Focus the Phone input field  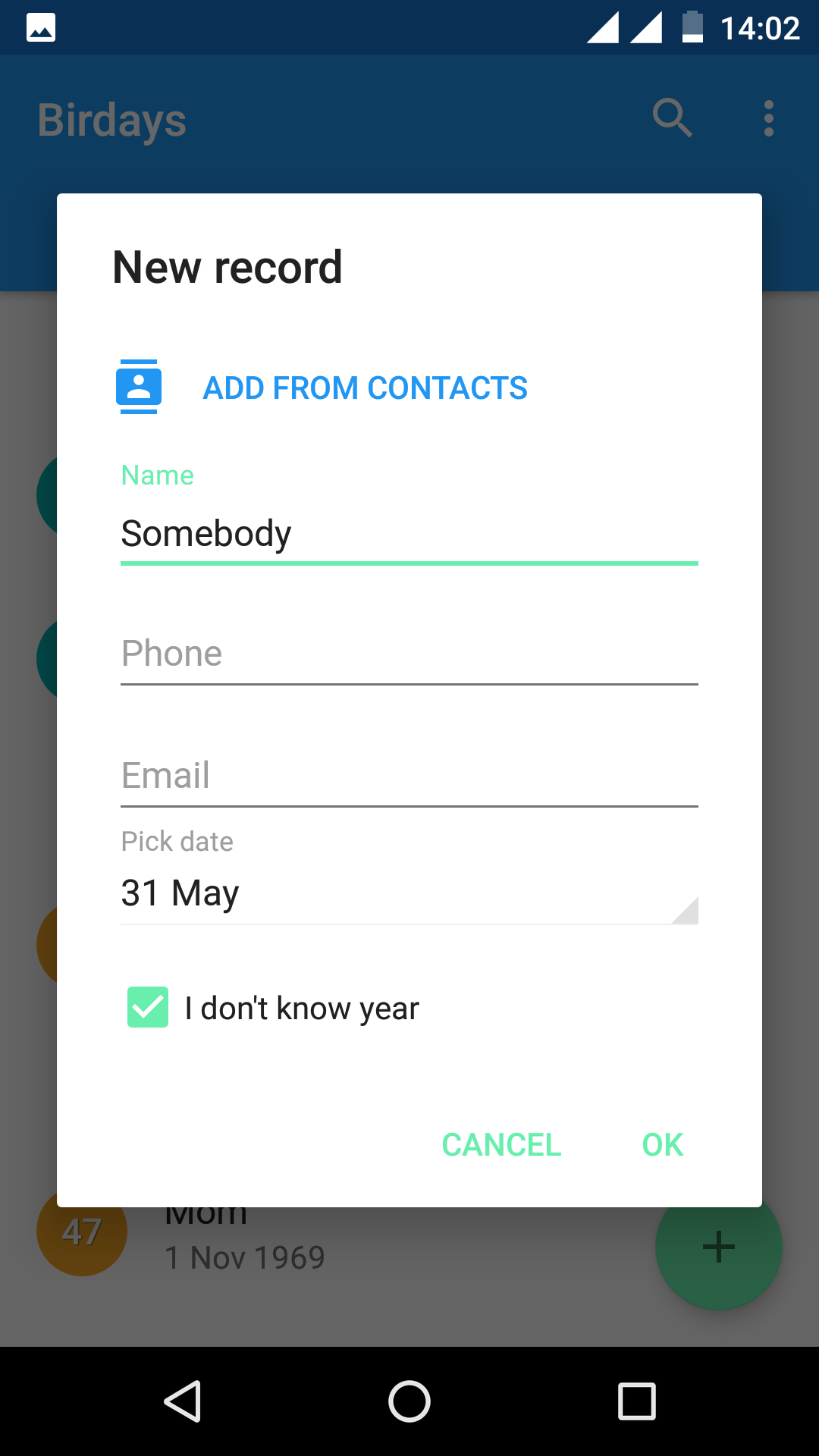[x=409, y=654]
